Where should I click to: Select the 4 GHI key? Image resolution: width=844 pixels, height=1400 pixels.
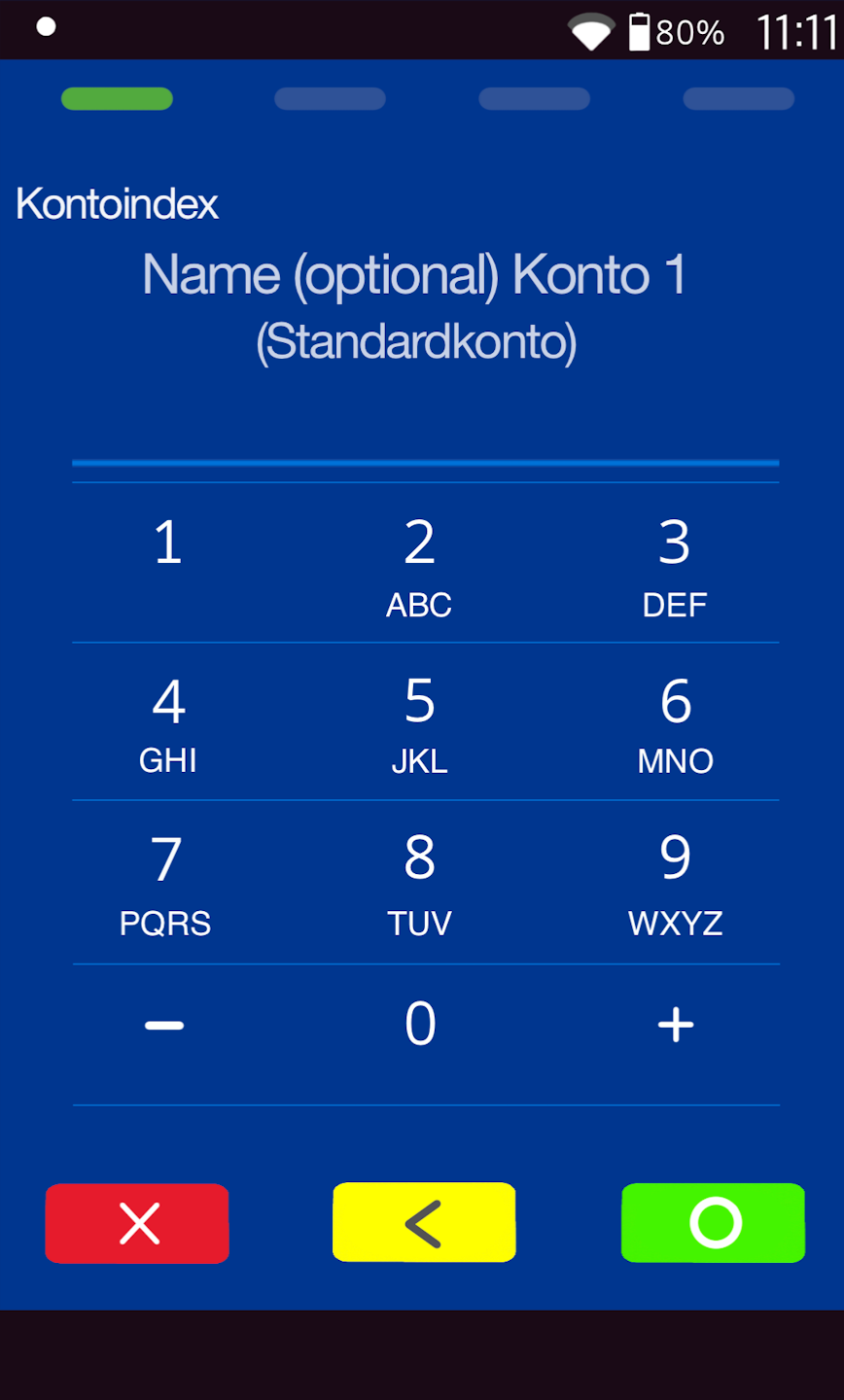[x=168, y=721]
